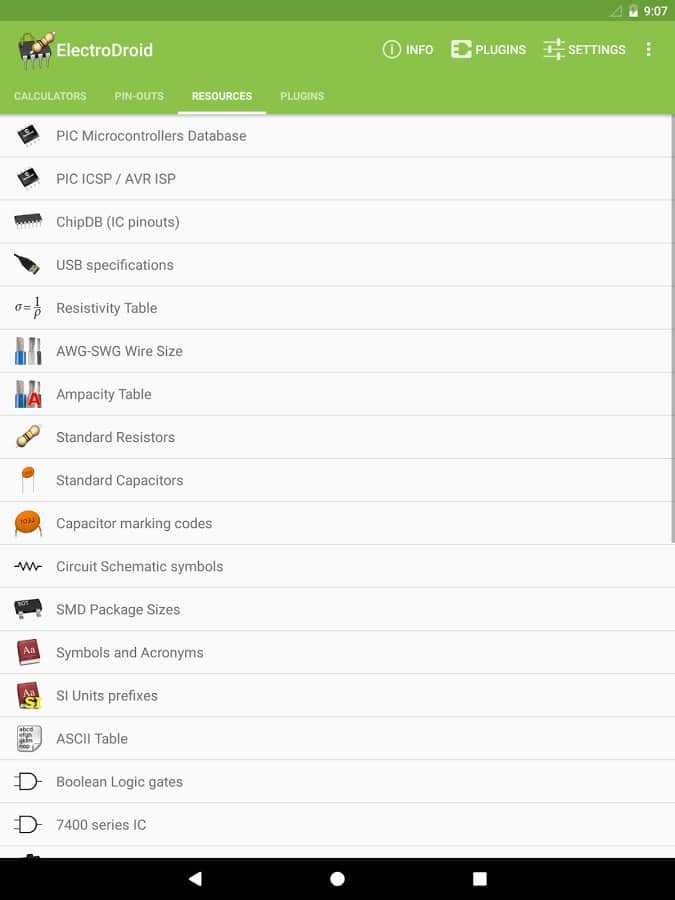Open SMD Package Sizes

point(118,609)
